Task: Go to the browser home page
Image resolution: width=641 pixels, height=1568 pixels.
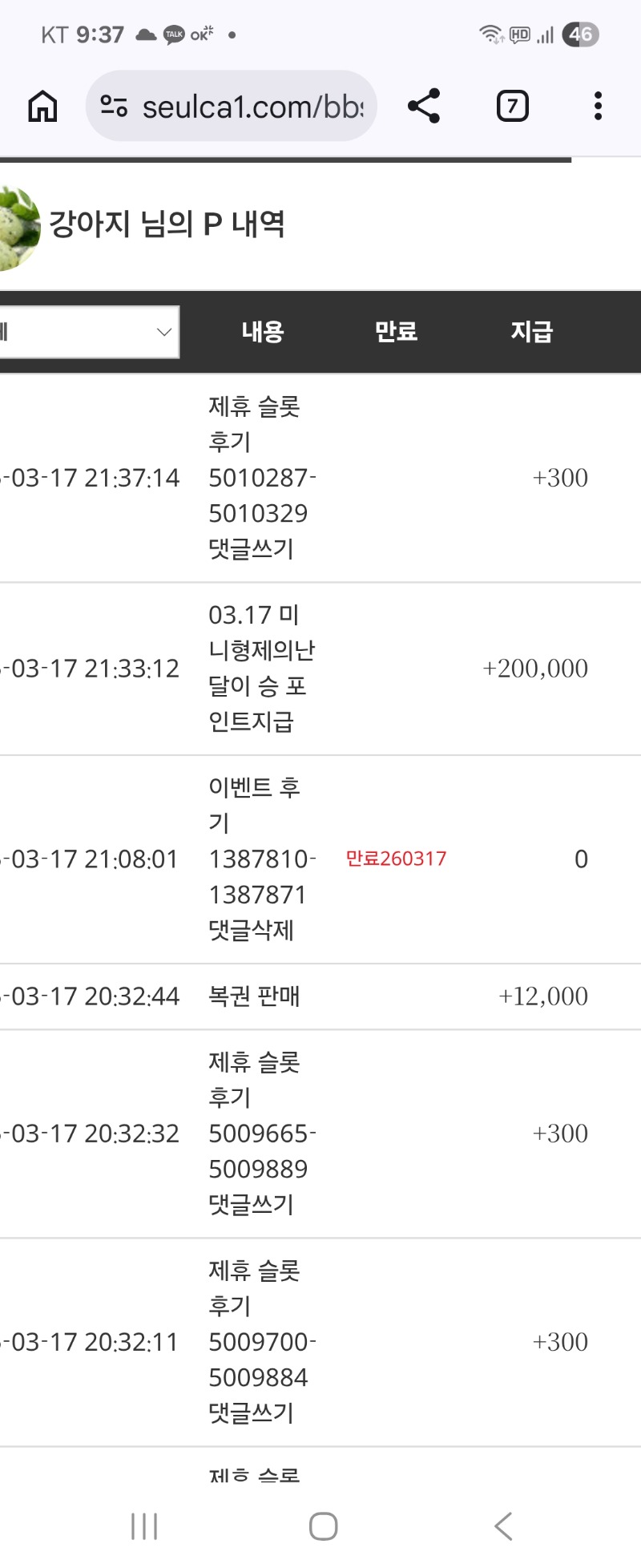Action: 42,106
